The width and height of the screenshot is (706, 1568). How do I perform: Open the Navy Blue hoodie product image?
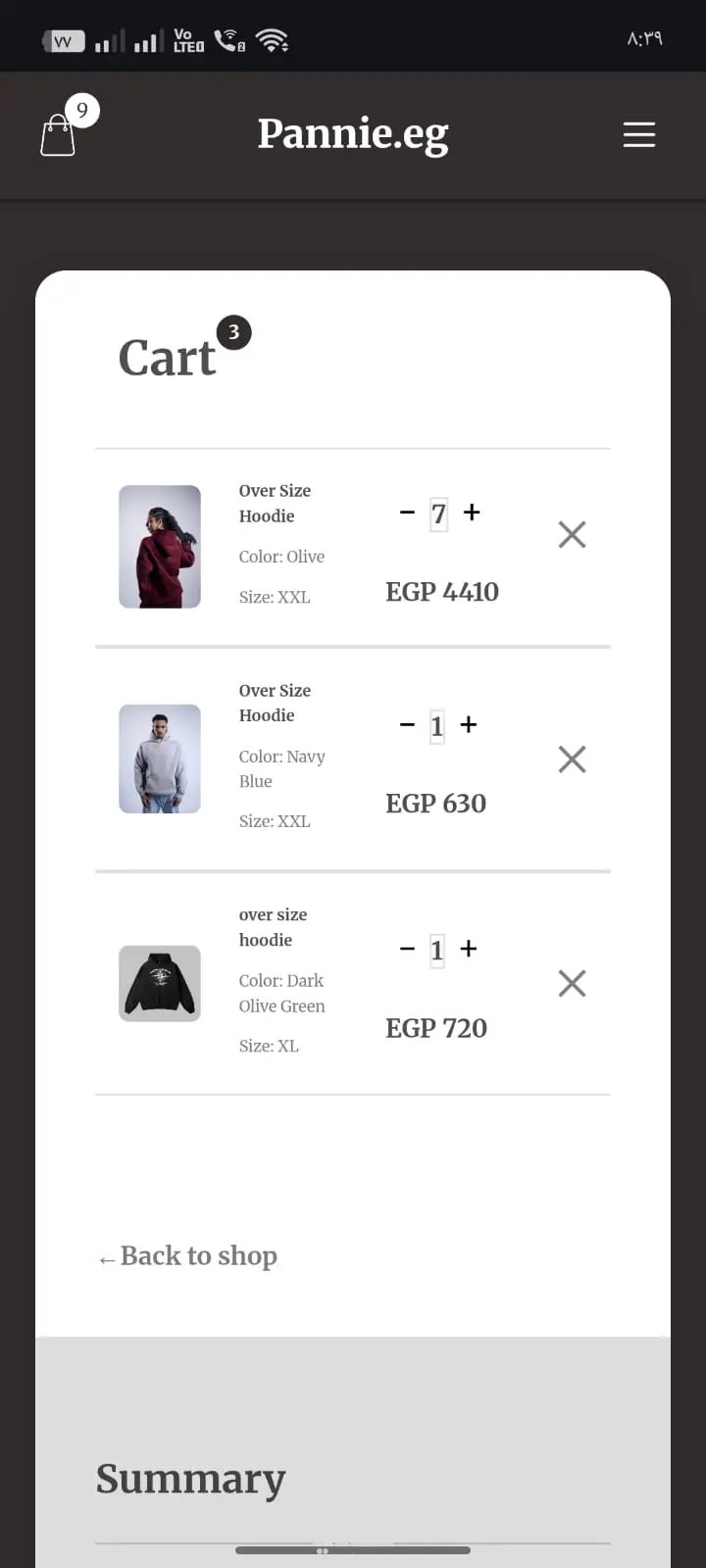pos(160,759)
